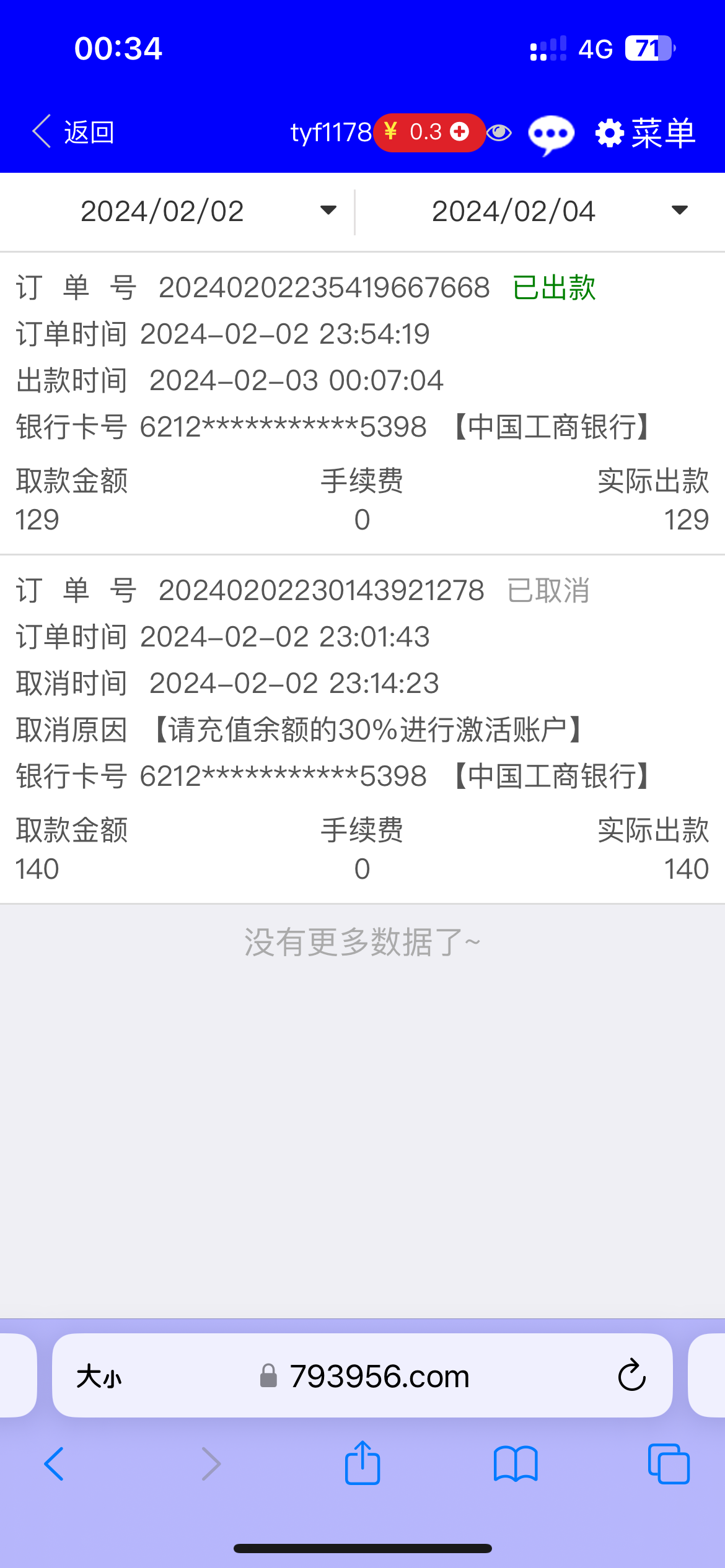Open Safari bookmarks

tap(516, 1464)
